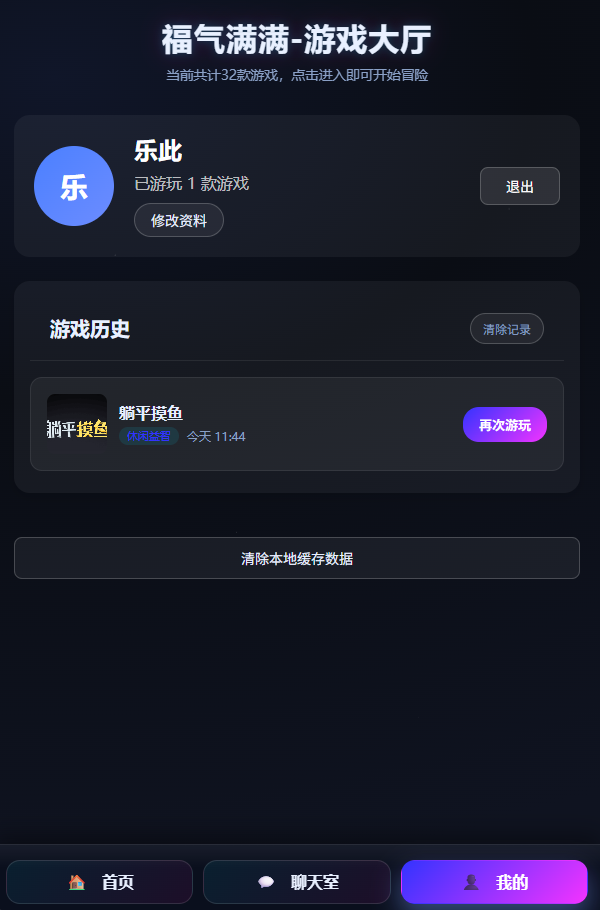Tap 清除本地缓存数据 button
This screenshot has width=600, height=910.
(x=297, y=558)
